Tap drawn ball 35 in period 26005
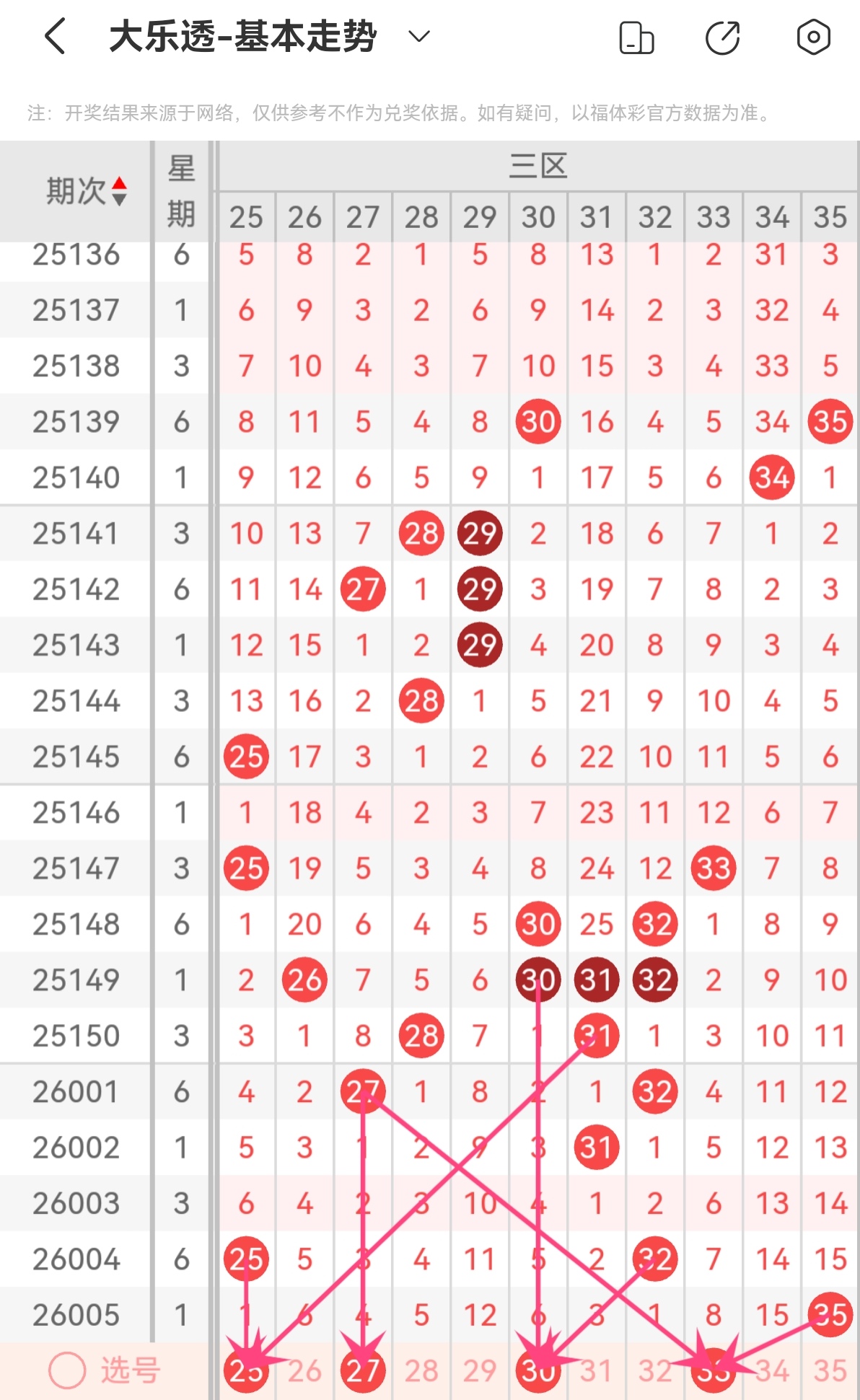Image resolution: width=860 pixels, height=1400 pixels. [x=829, y=1313]
